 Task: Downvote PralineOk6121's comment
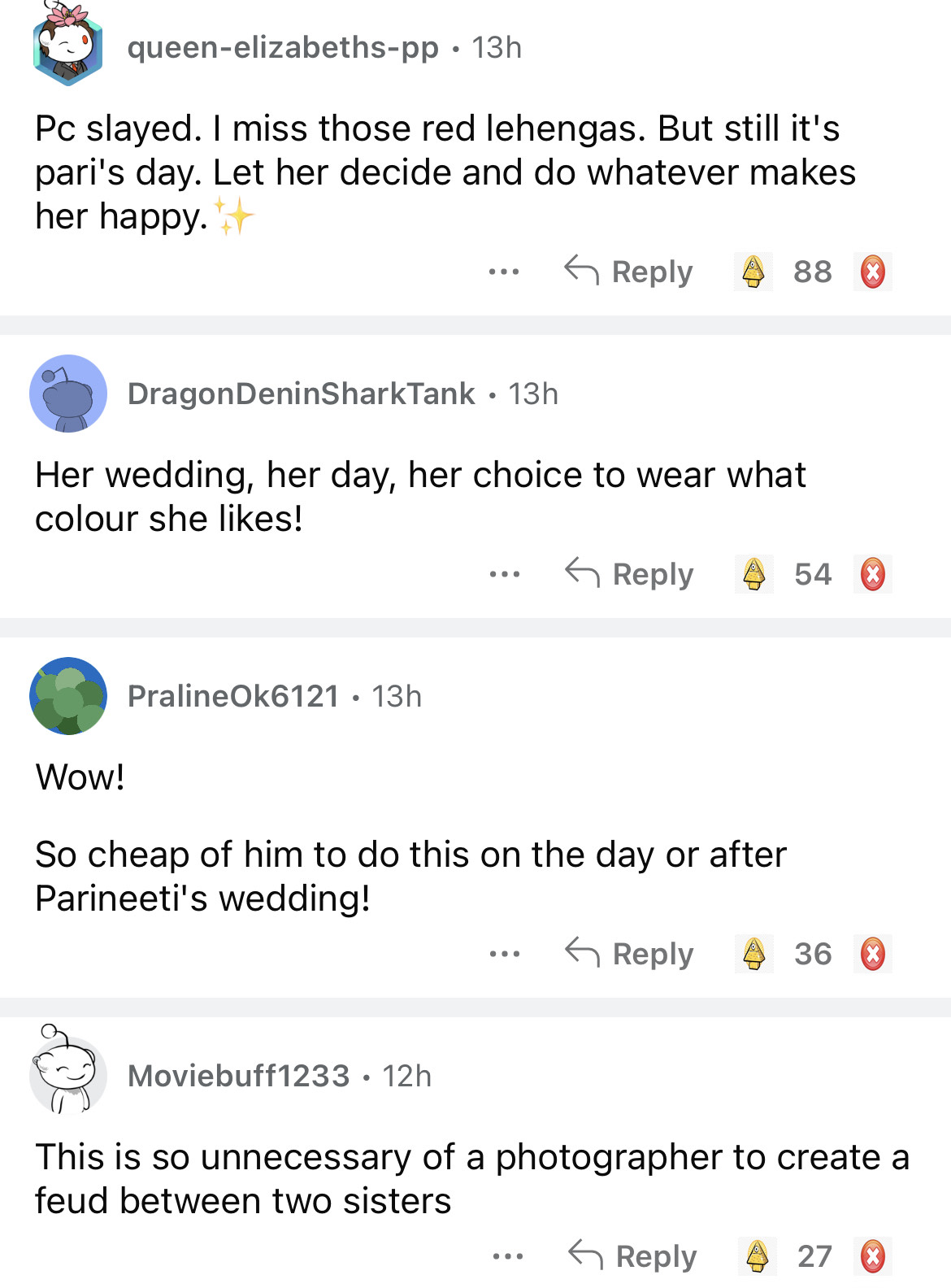[873, 954]
